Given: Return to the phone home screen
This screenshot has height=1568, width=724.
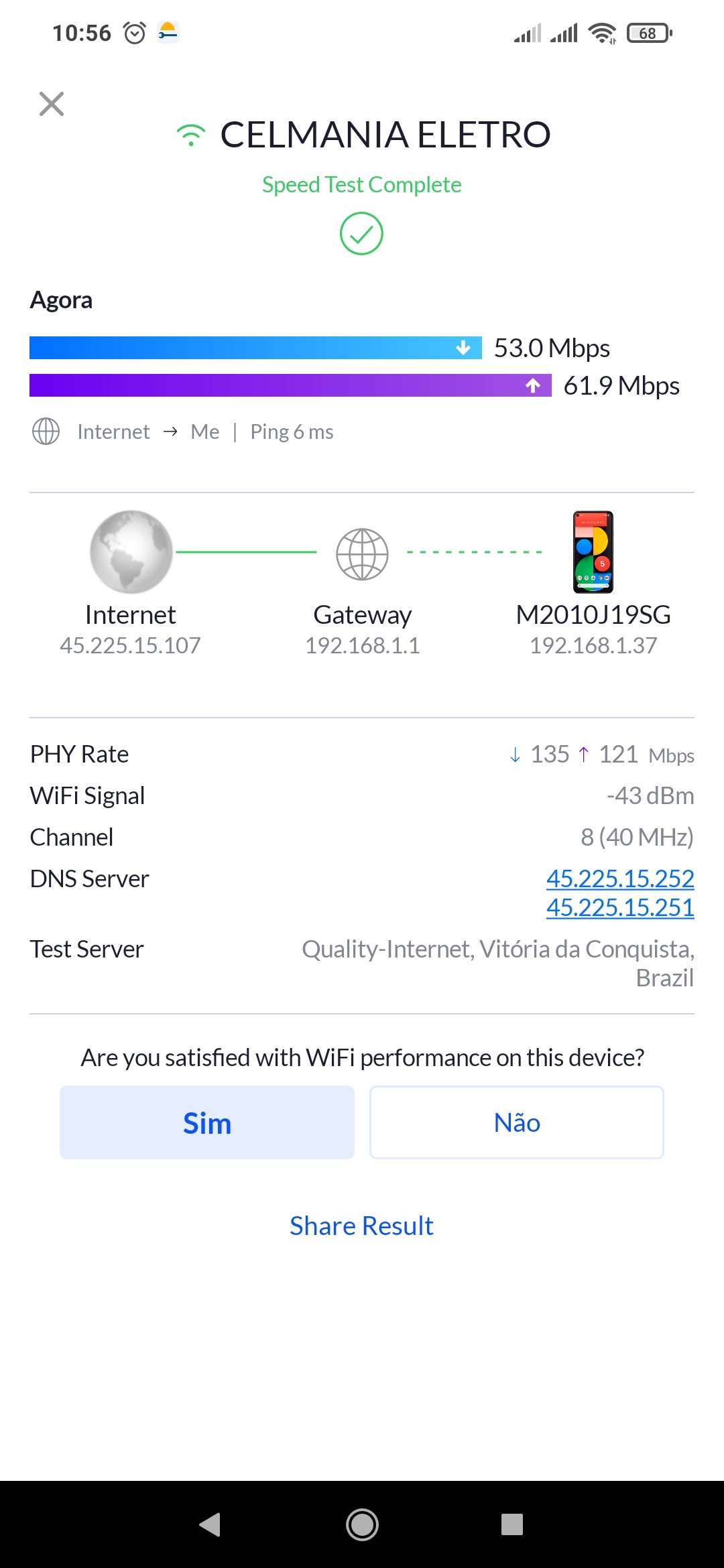Looking at the screenshot, I should pos(362,1524).
